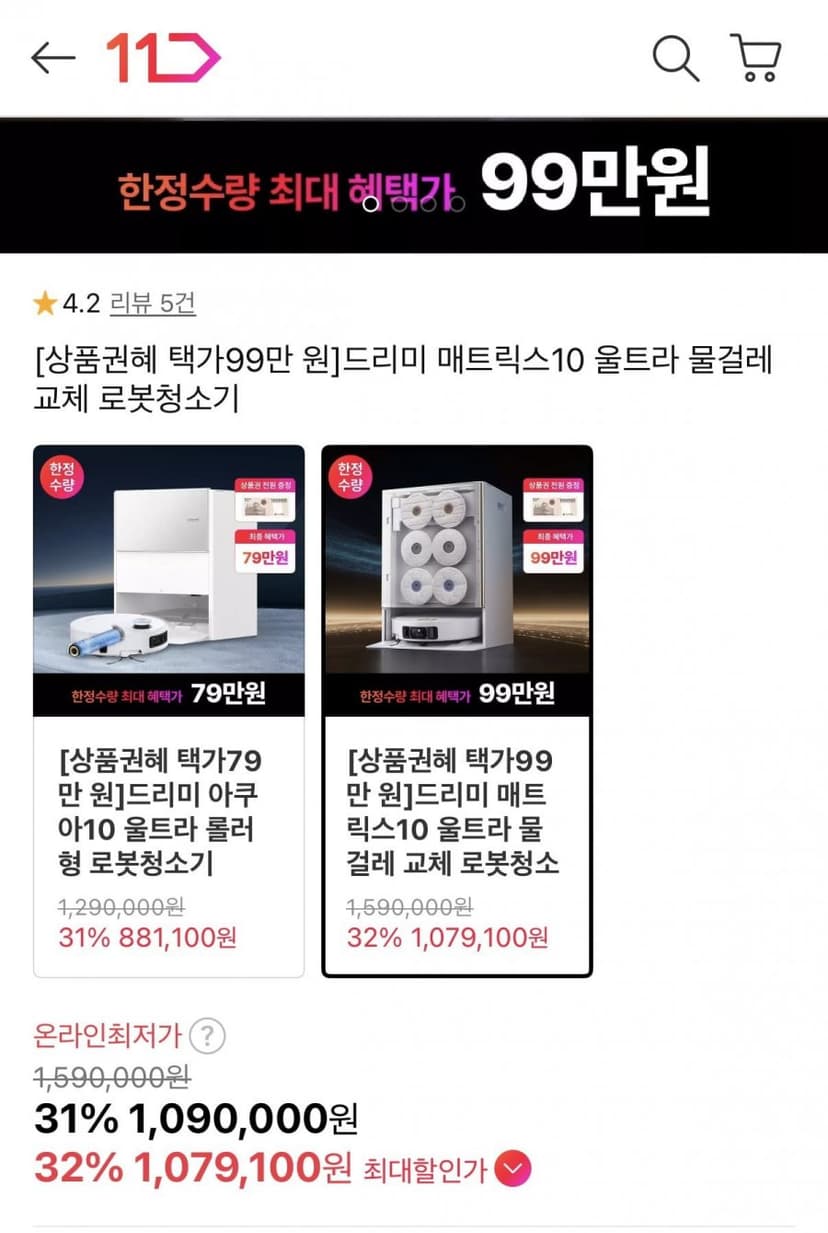The image size is (828, 1233).
Task: Select the 아쿠아10 울트라 881,100원 card
Action: [x=169, y=711]
